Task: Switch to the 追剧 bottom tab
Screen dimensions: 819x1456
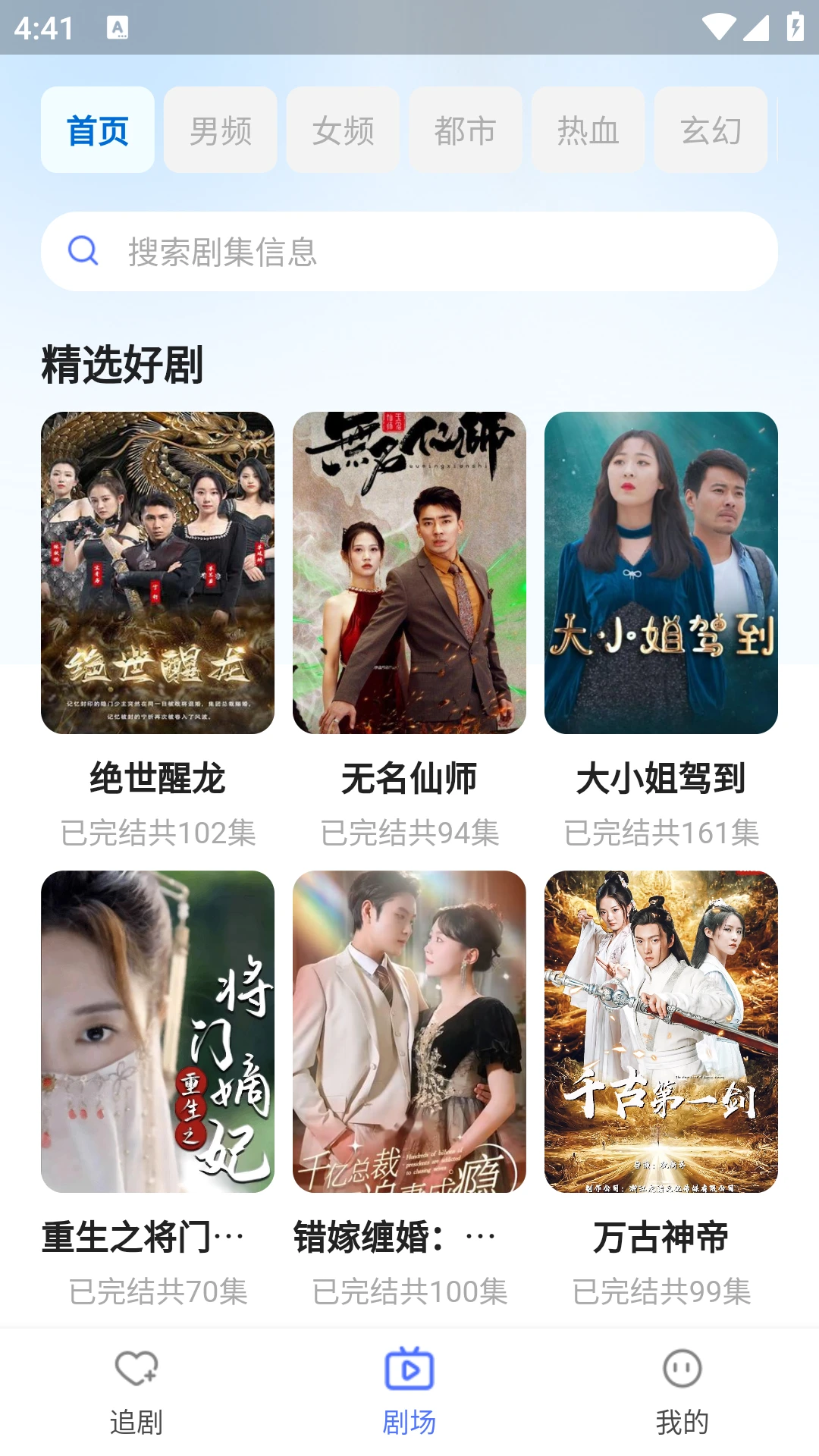Action: tap(136, 1392)
